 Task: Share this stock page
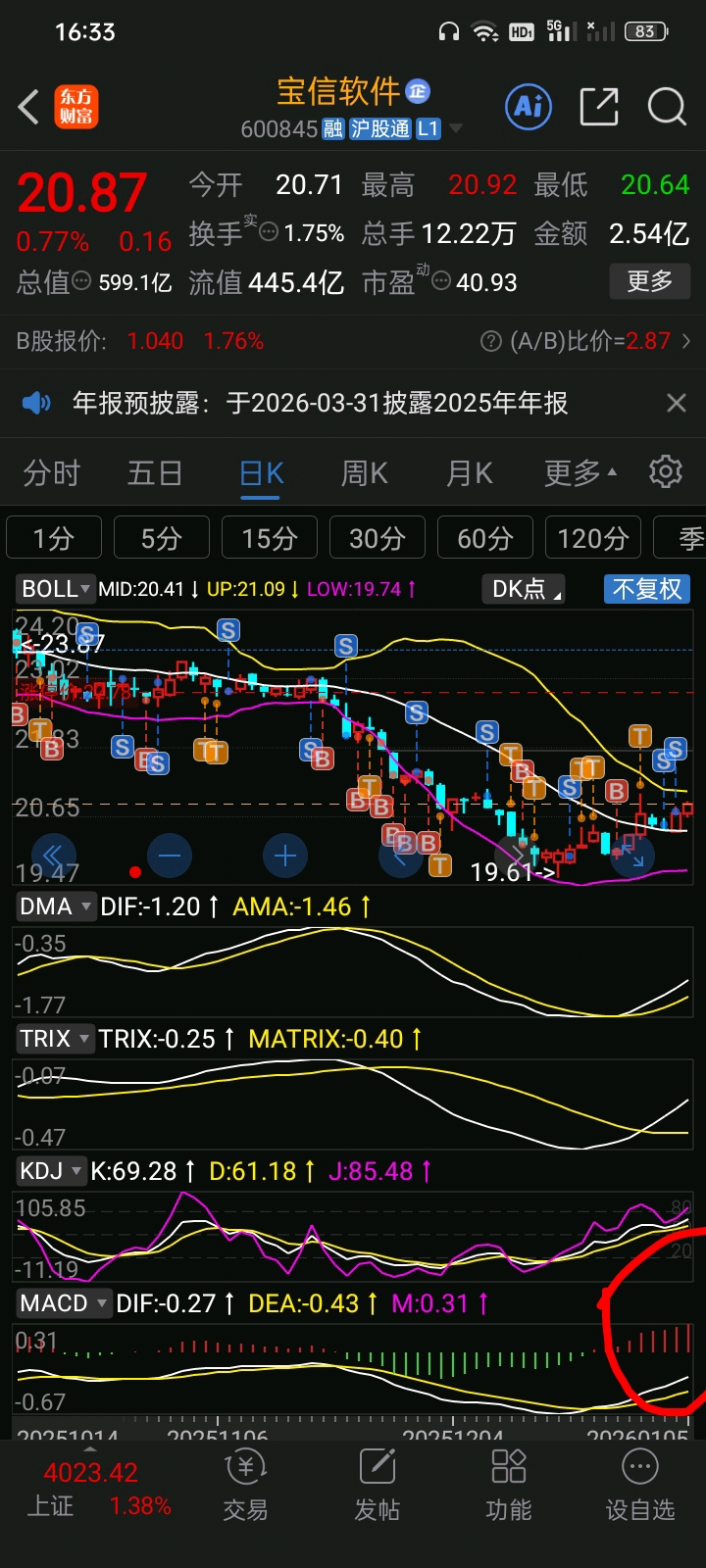point(599,107)
